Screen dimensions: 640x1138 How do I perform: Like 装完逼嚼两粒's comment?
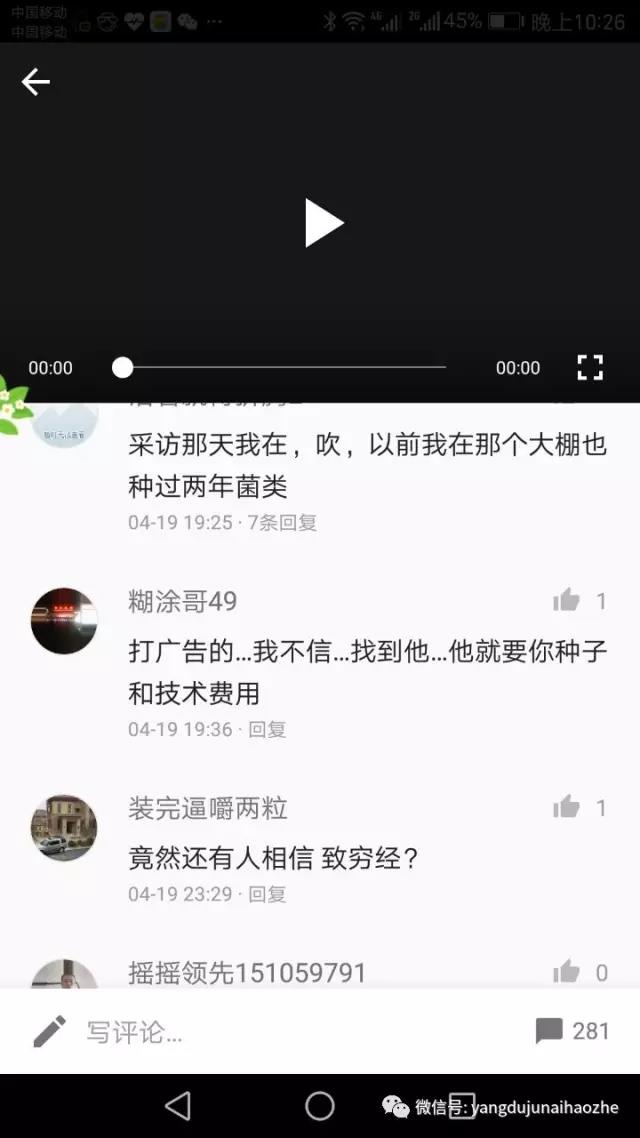[567, 807]
